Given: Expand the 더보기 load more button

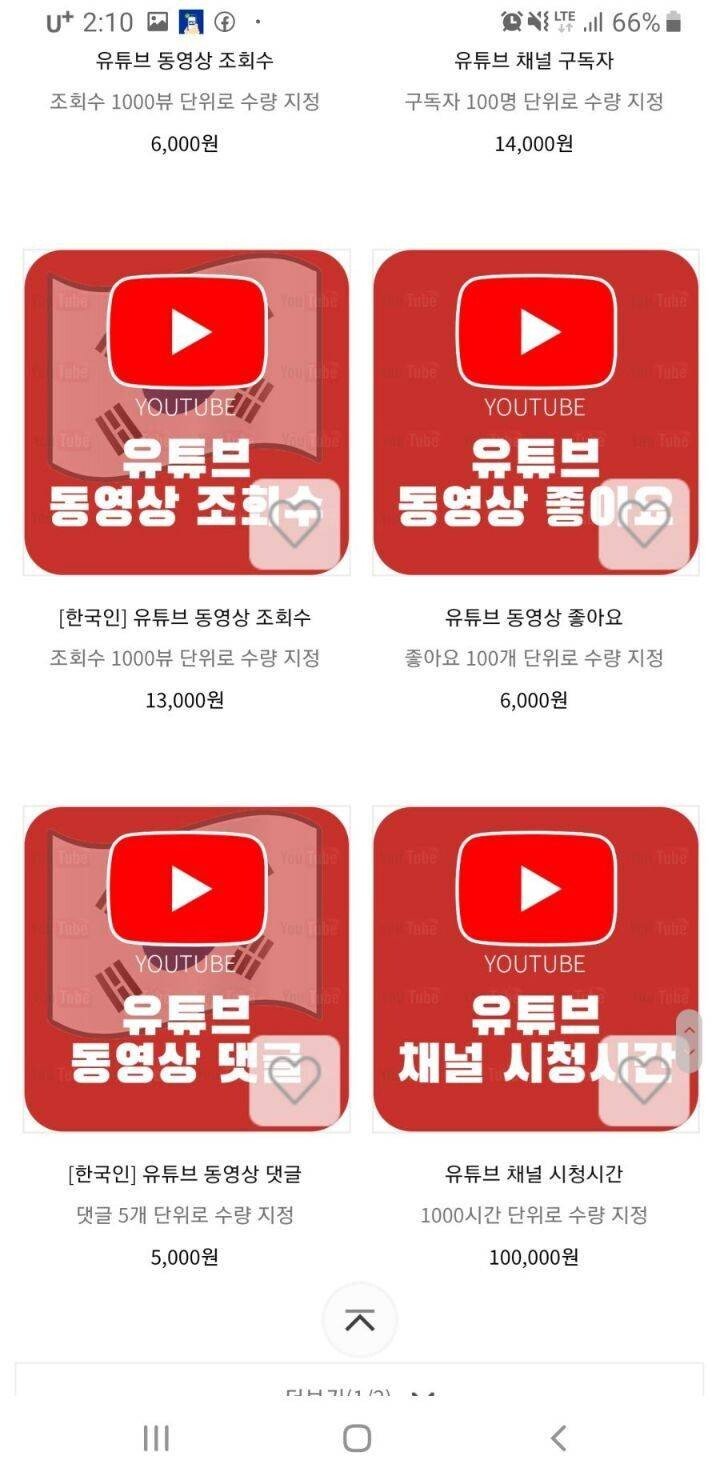Looking at the screenshot, I should click(x=359, y=1390).
